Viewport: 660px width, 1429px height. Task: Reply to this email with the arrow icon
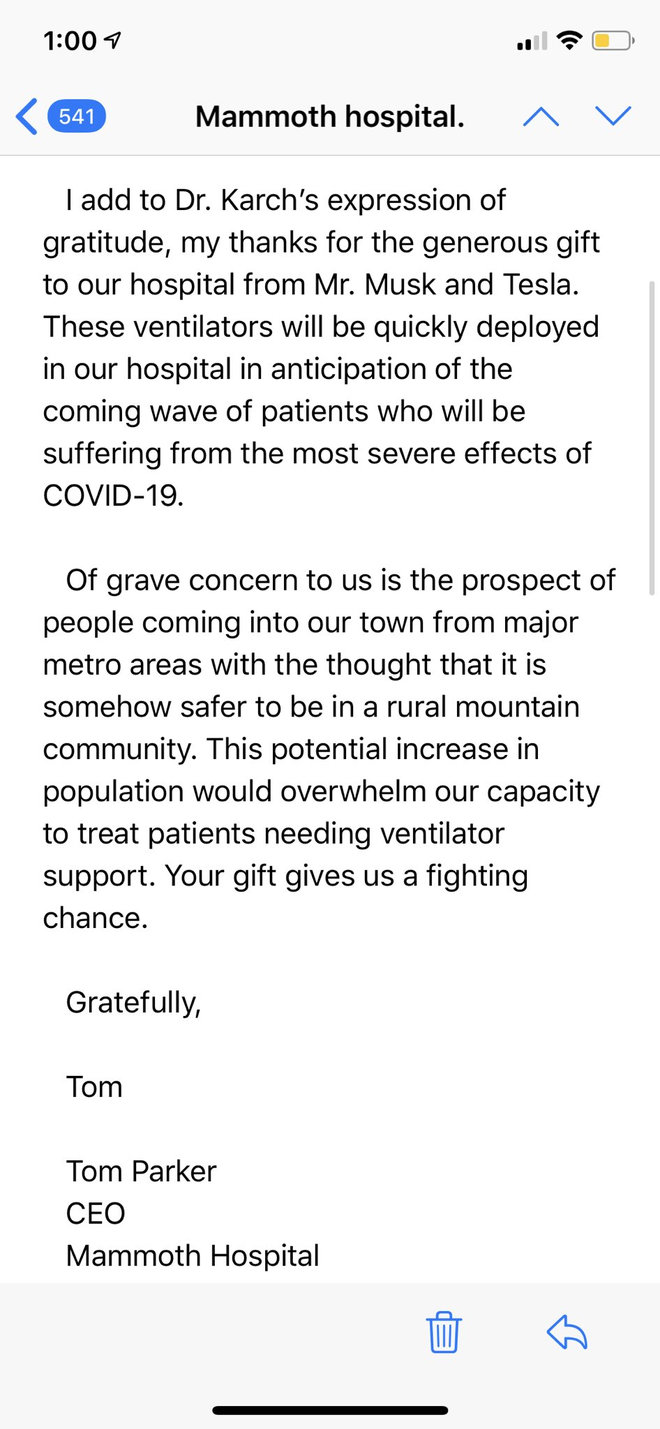click(567, 1332)
